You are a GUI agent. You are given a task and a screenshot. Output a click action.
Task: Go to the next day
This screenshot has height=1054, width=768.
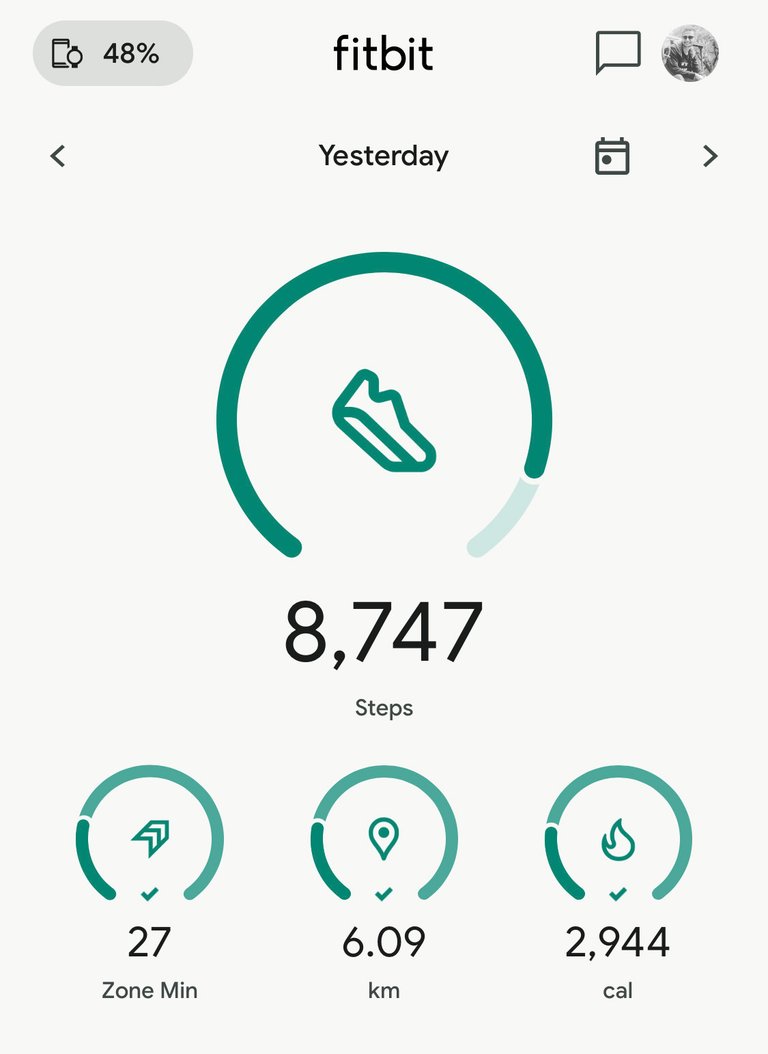tap(710, 156)
